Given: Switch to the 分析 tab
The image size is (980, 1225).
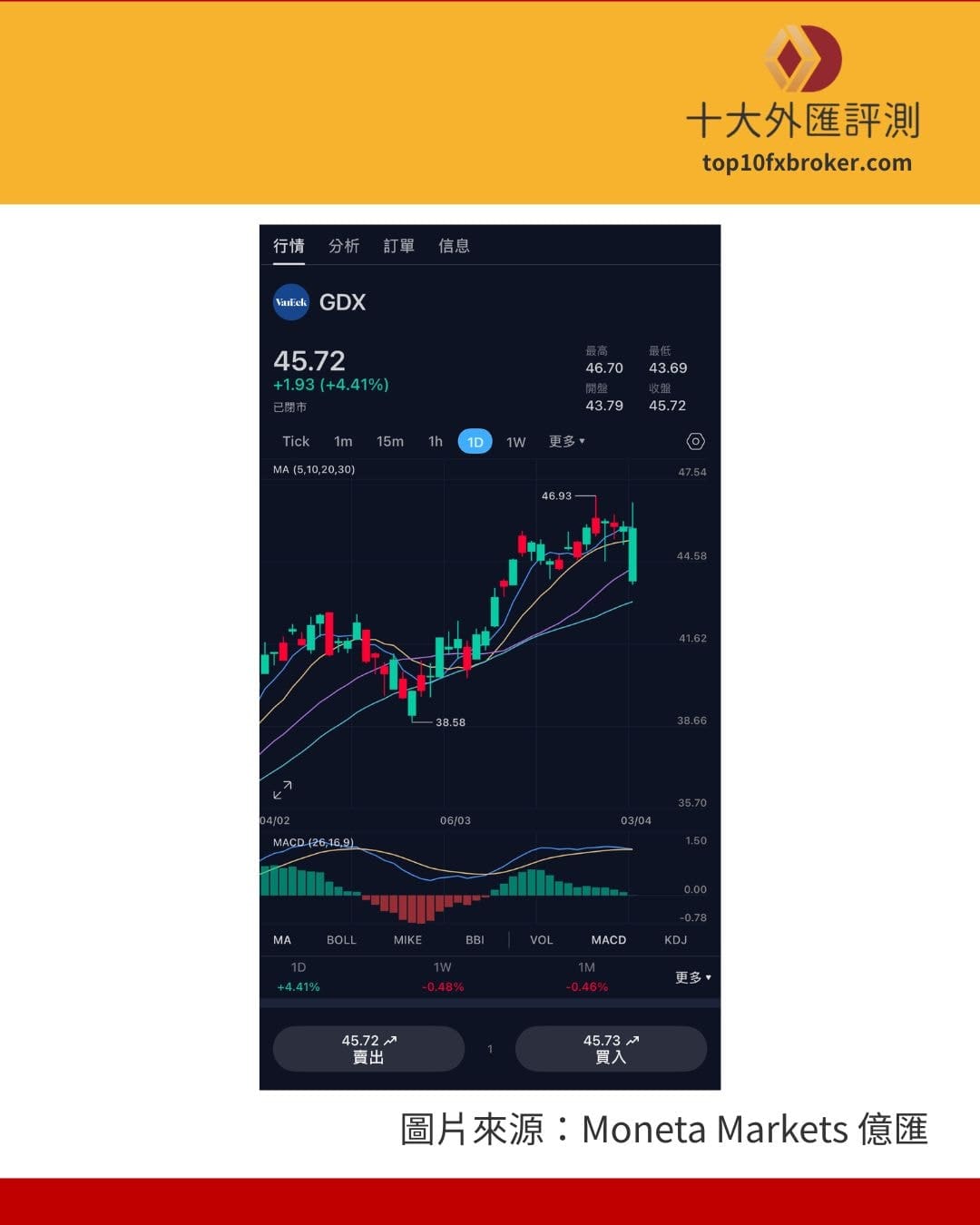Looking at the screenshot, I should click(344, 246).
